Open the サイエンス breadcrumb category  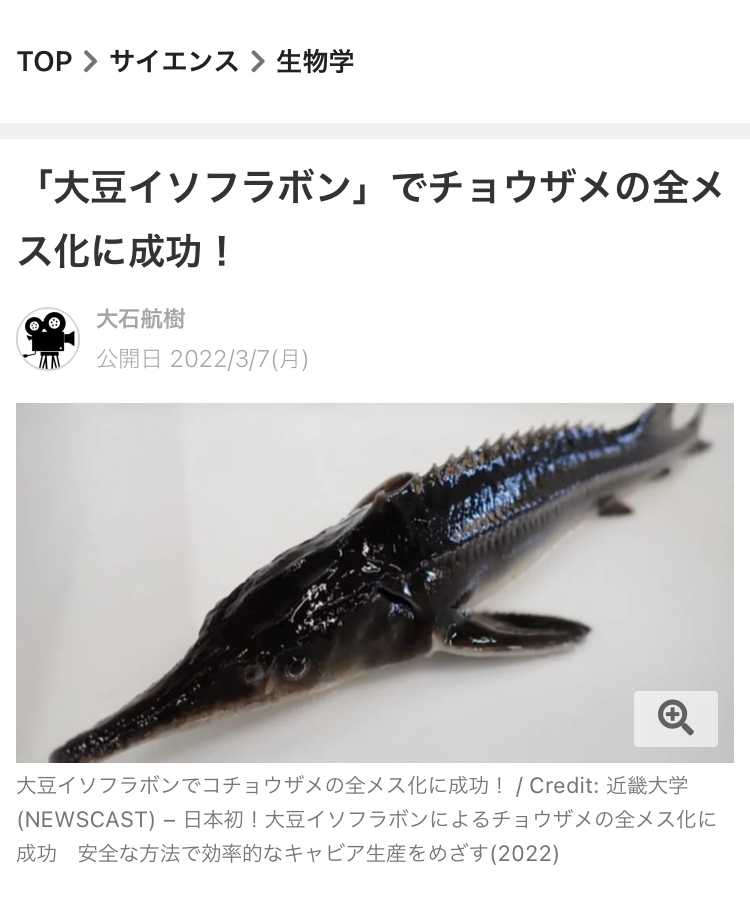[174, 62]
